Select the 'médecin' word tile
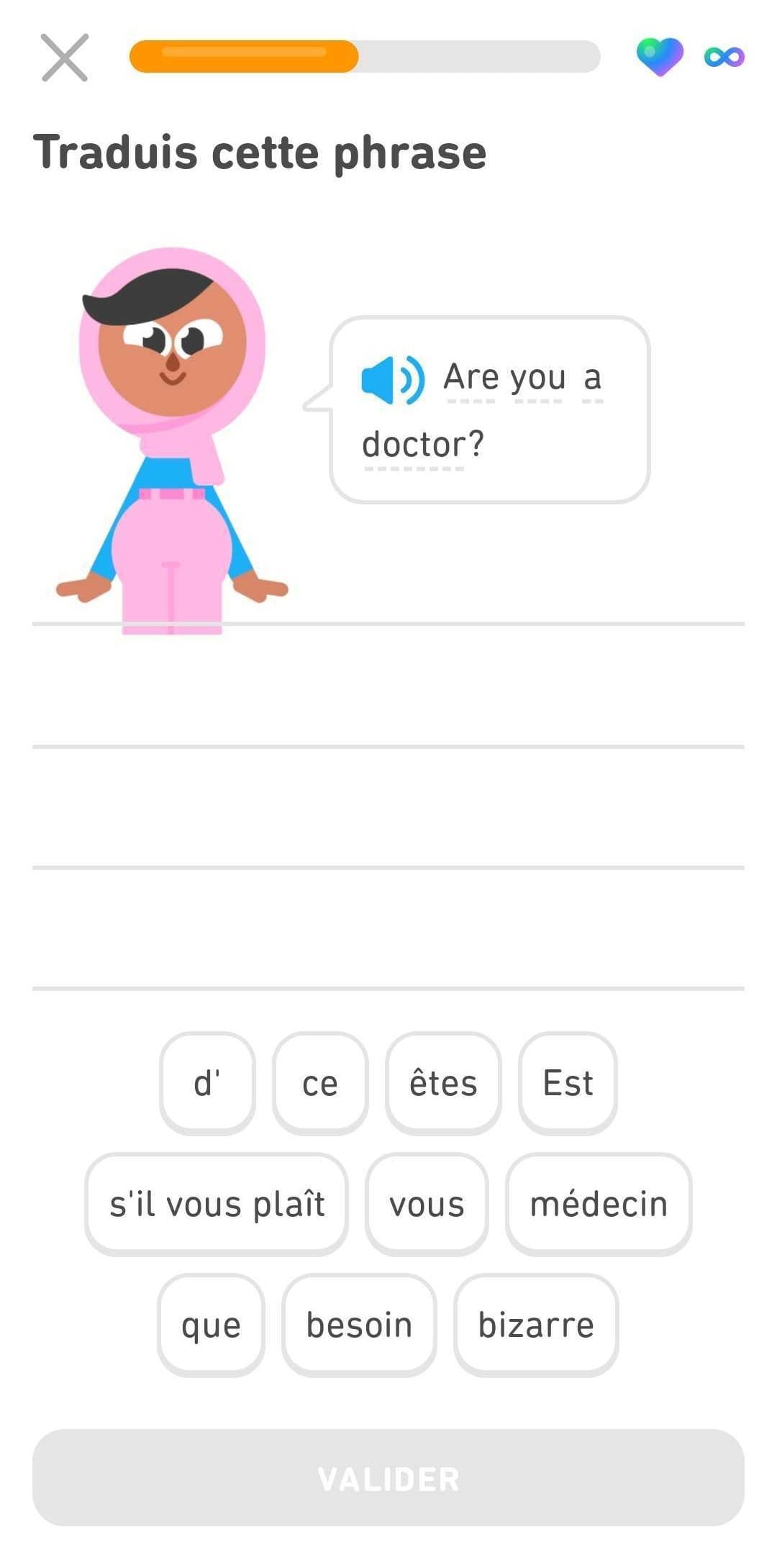 (599, 1204)
